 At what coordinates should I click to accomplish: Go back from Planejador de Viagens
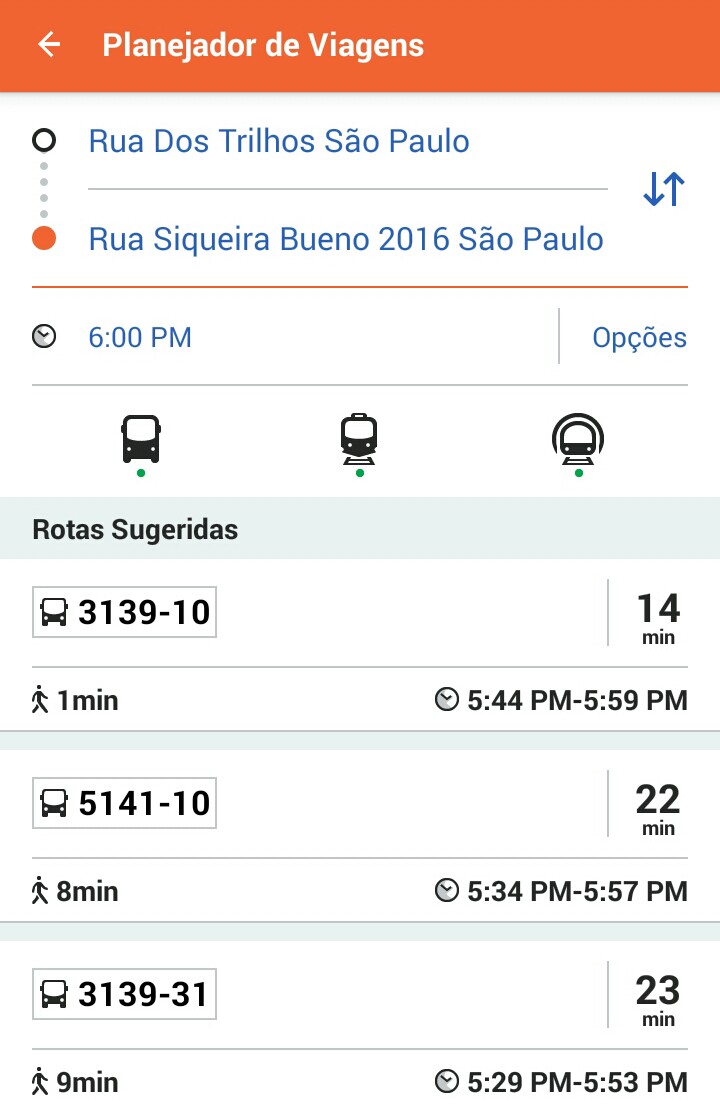[x=48, y=46]
